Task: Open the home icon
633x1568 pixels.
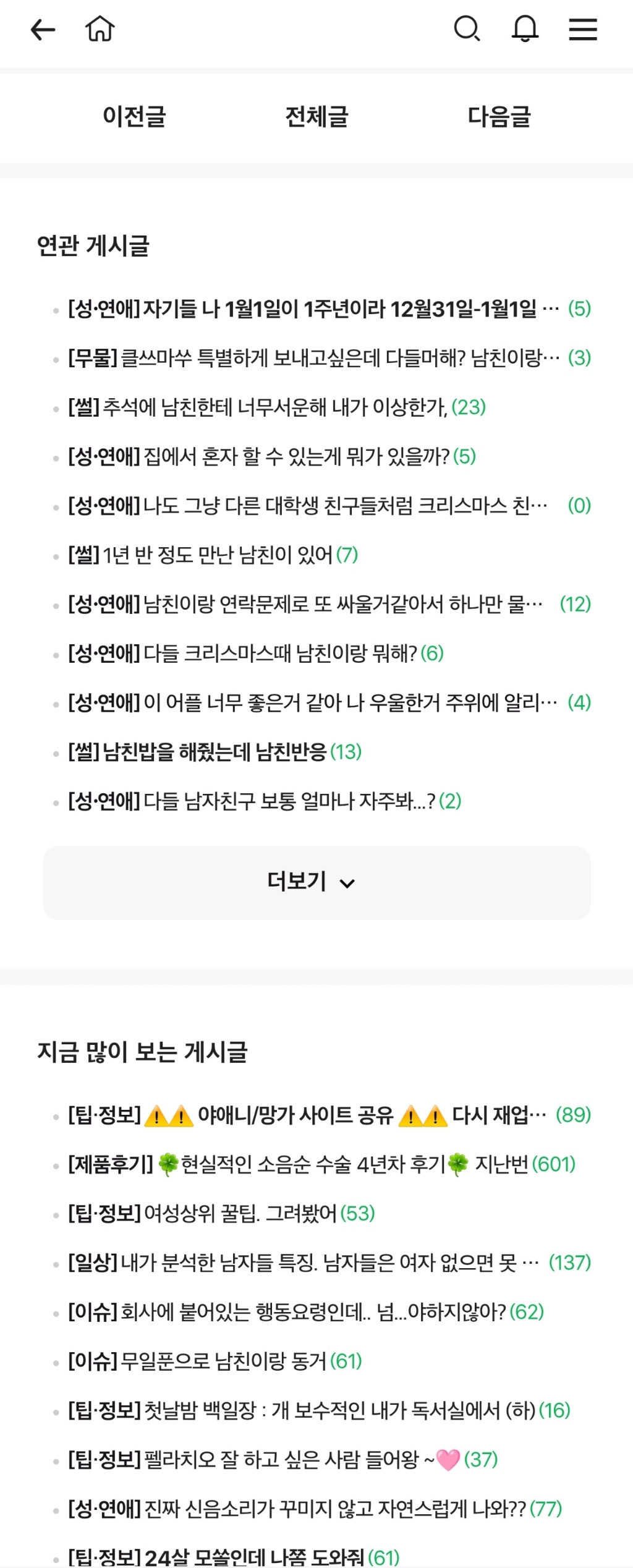Action: coord(100,29)
